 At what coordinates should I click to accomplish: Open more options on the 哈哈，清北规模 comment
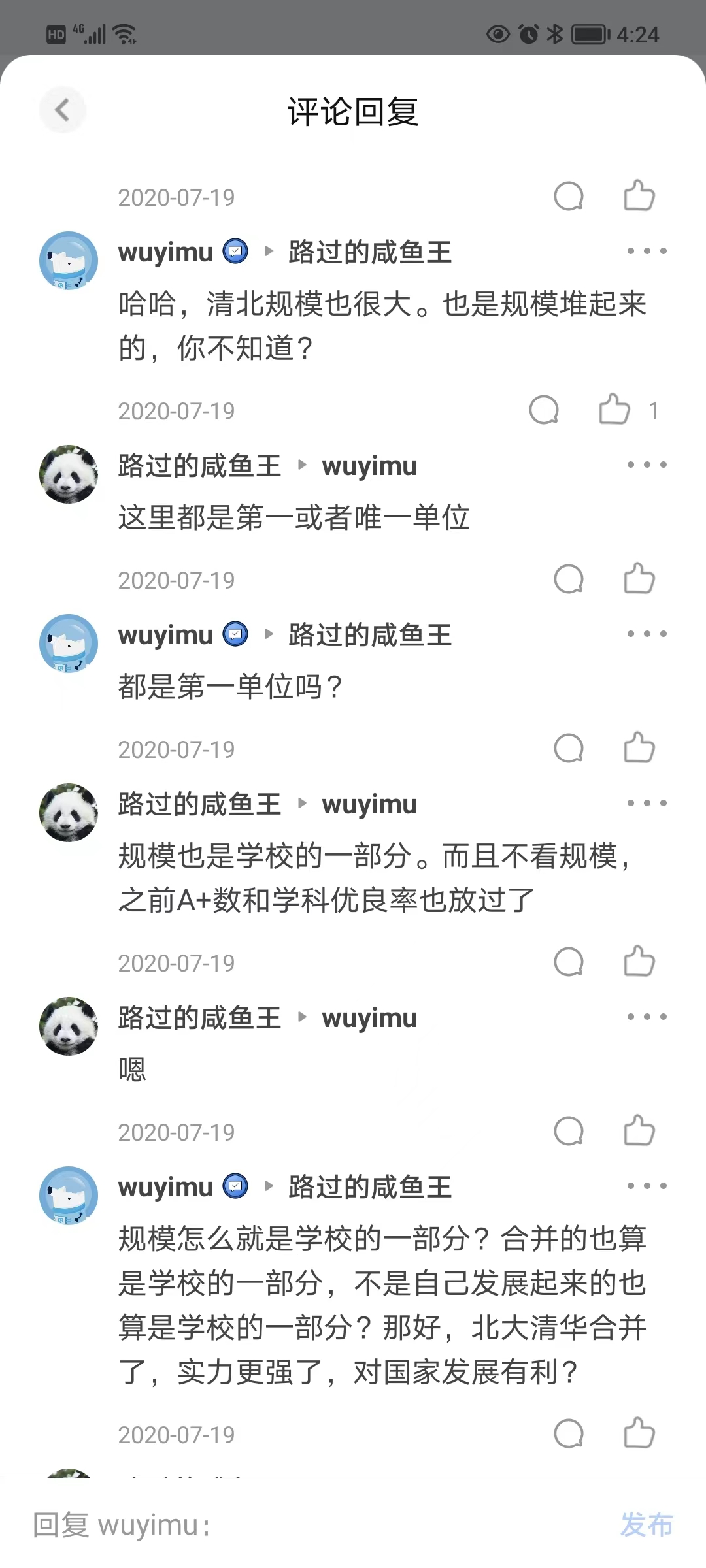click(x=647, y=252)
